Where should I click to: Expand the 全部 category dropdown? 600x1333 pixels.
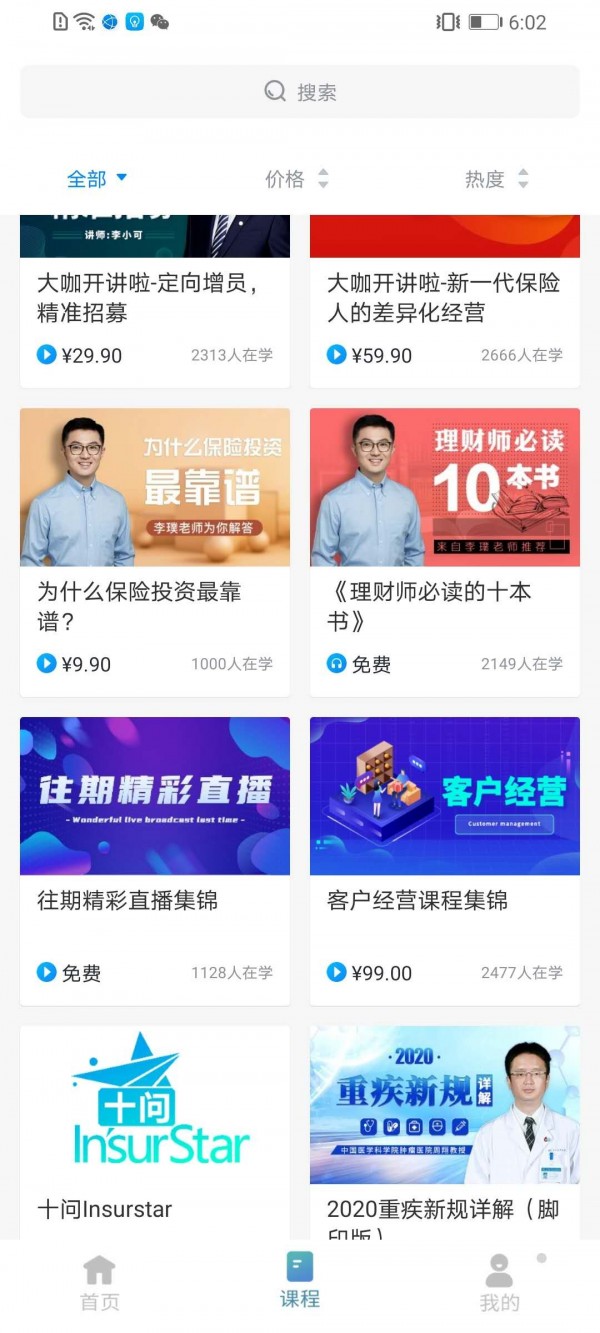coord(97,179)
